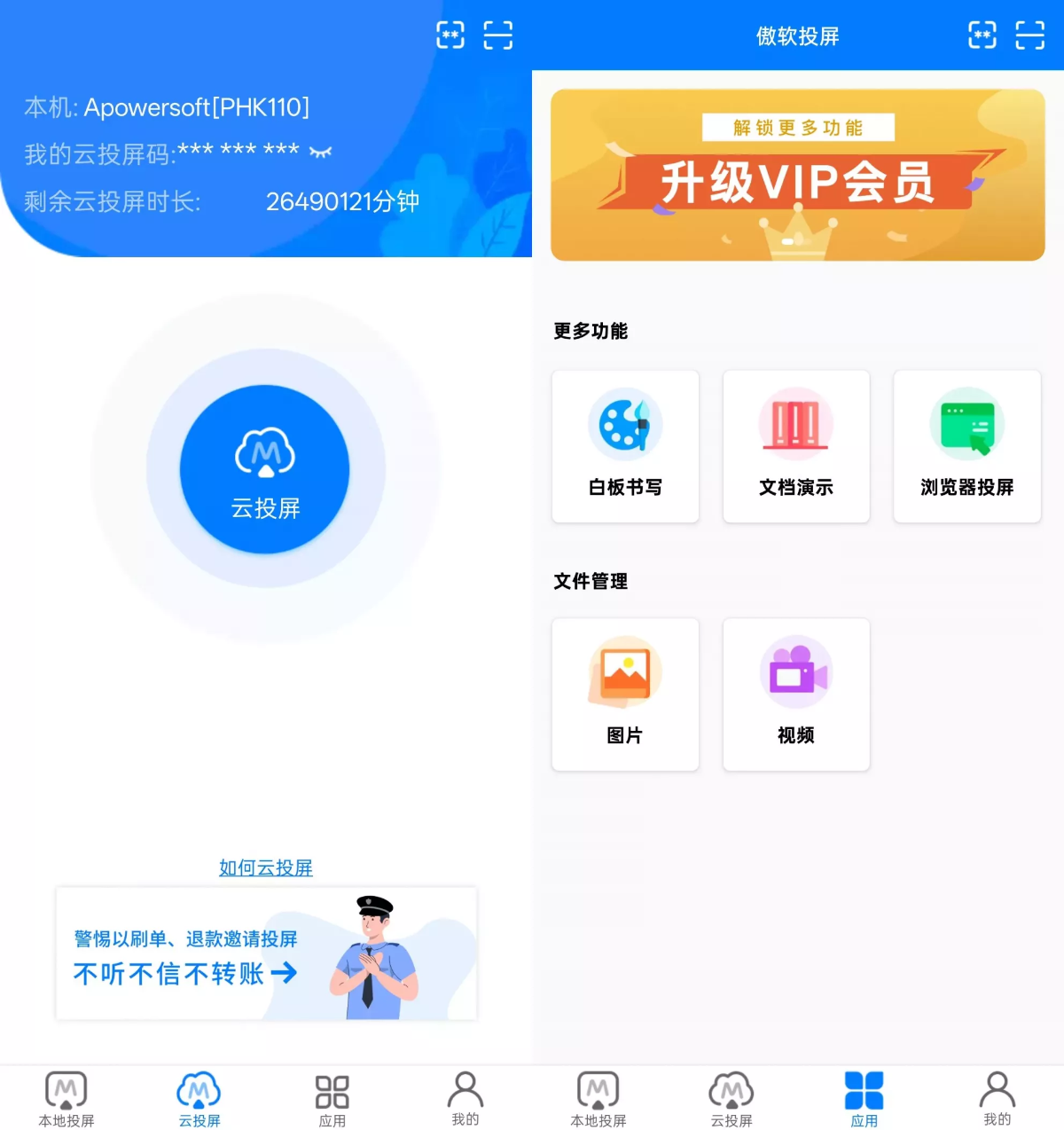Screen dimensions: 1064x1130
Task: Open 视频 under file management
Action: pos(796,694)
